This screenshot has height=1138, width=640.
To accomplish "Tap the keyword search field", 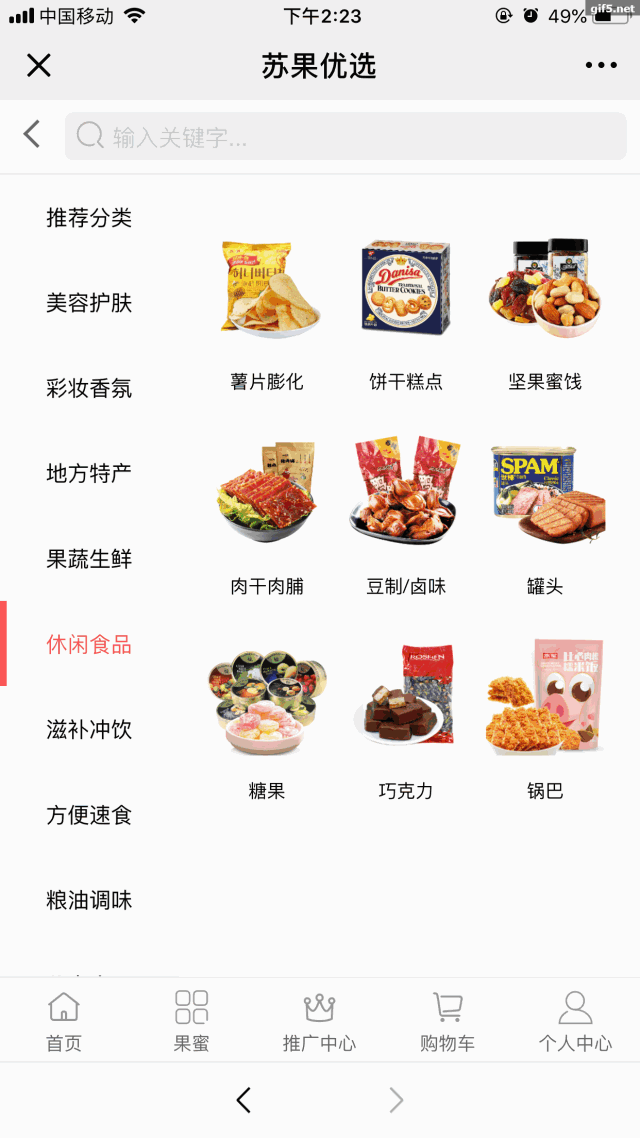I will pos(345,136).
